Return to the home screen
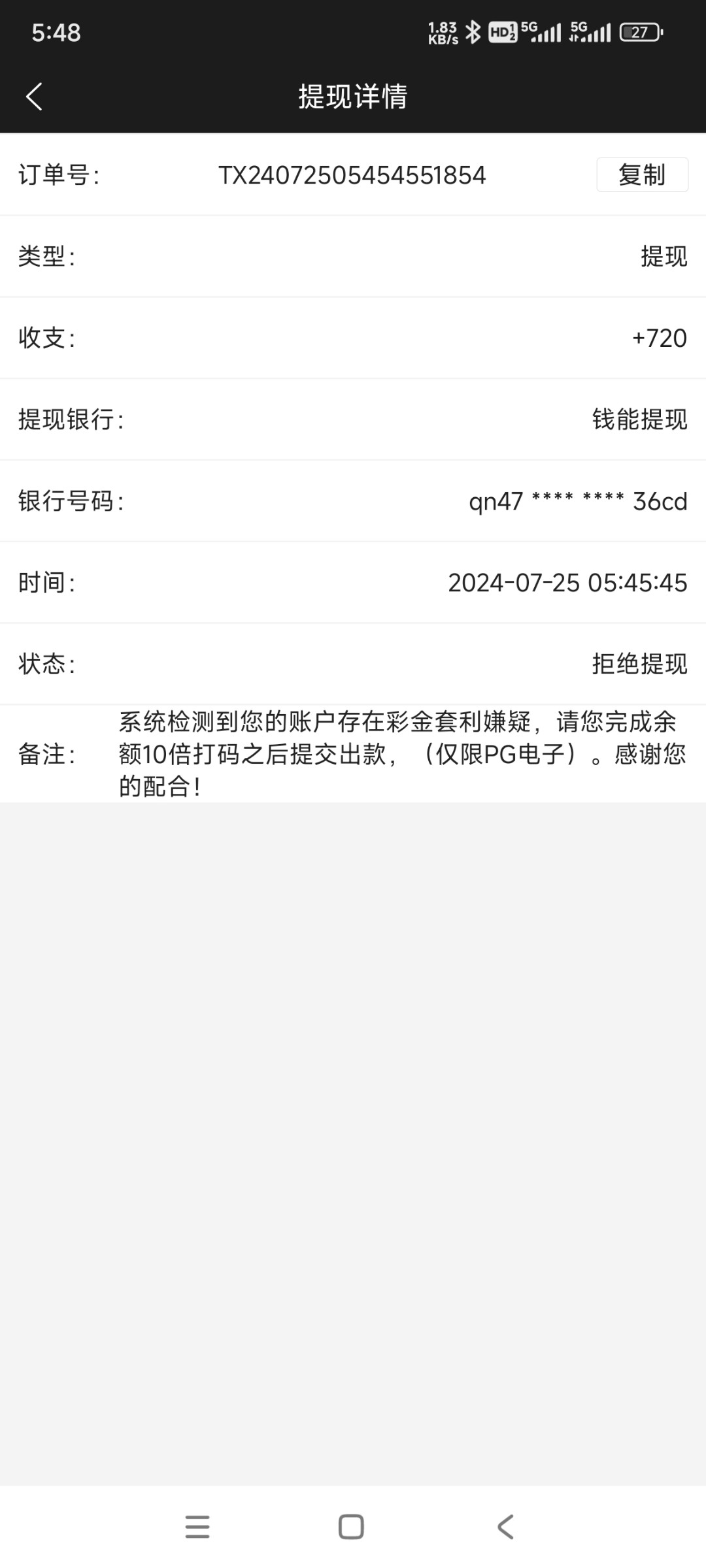 (351, 1527)
